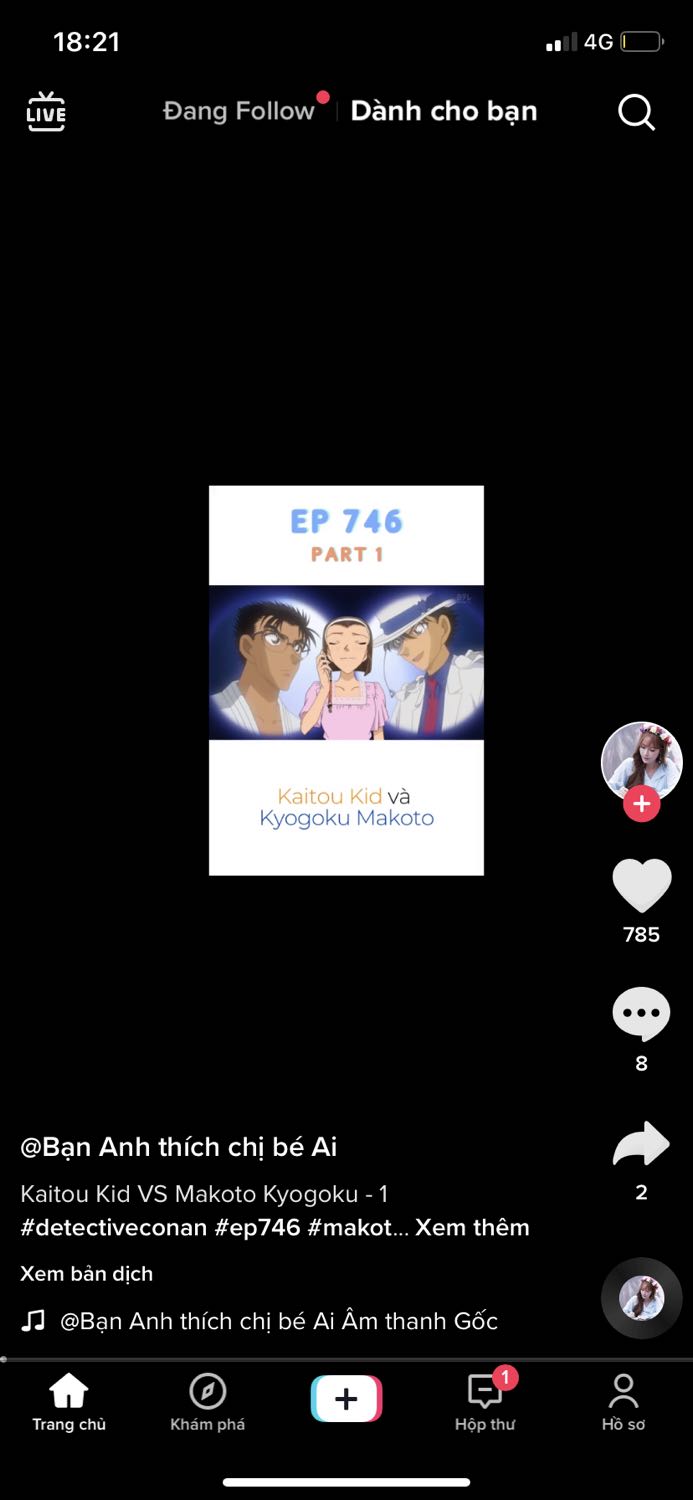693x1500 pixels.
Task: Open the Hộp thư inbox tab
Action: click(x=485, y=1402)
